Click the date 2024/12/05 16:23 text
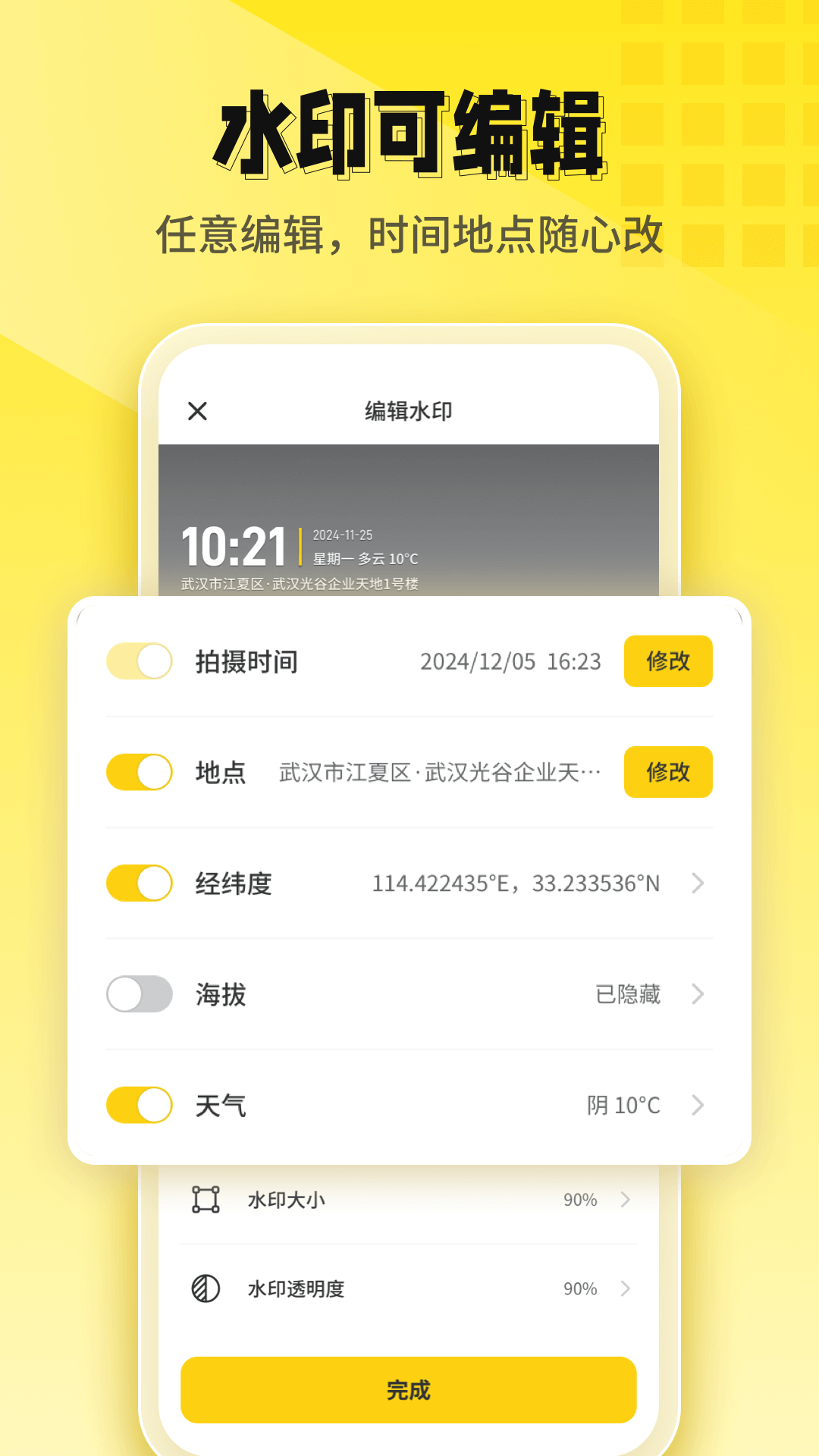The image size is (819, 1456). click(x=513, y=661)
